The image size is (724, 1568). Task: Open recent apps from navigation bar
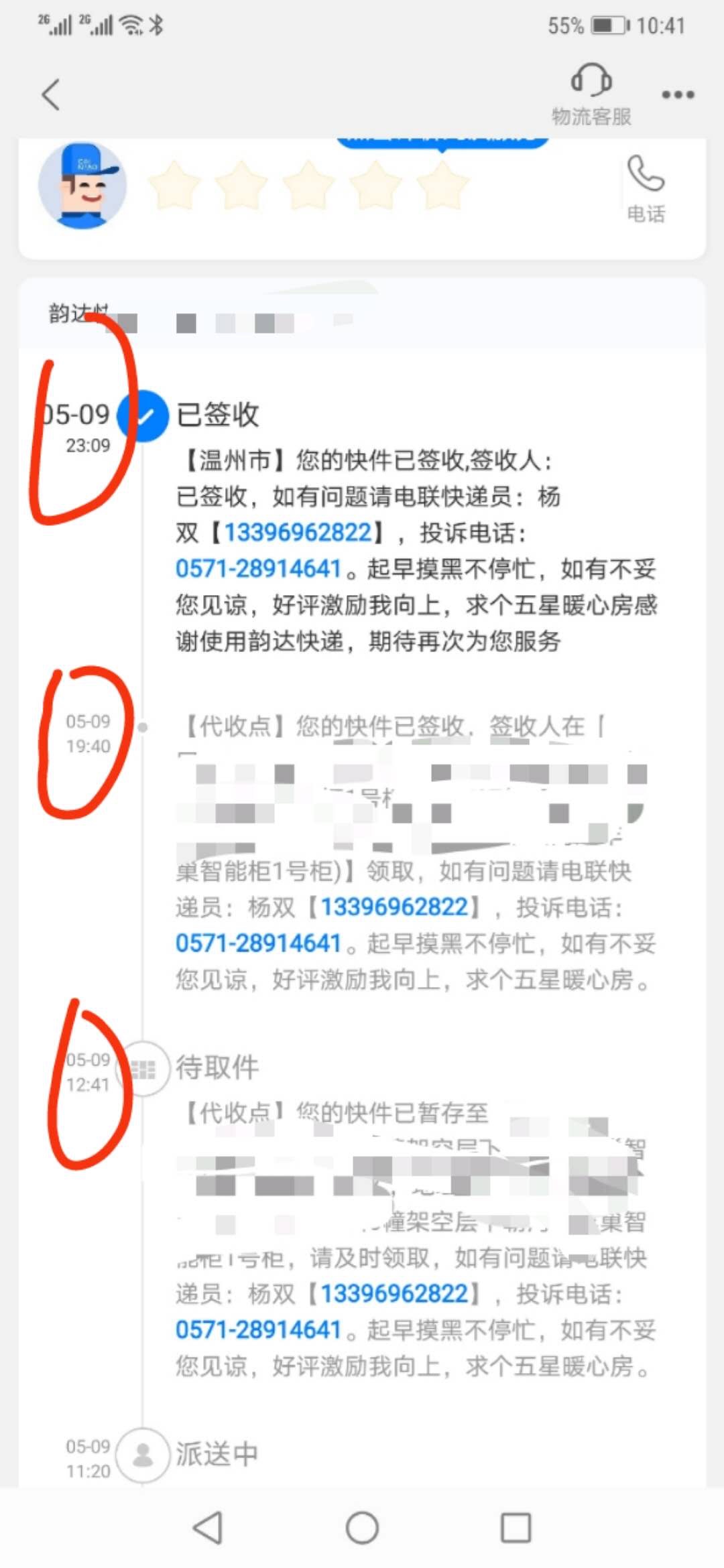click(516, 1528)
